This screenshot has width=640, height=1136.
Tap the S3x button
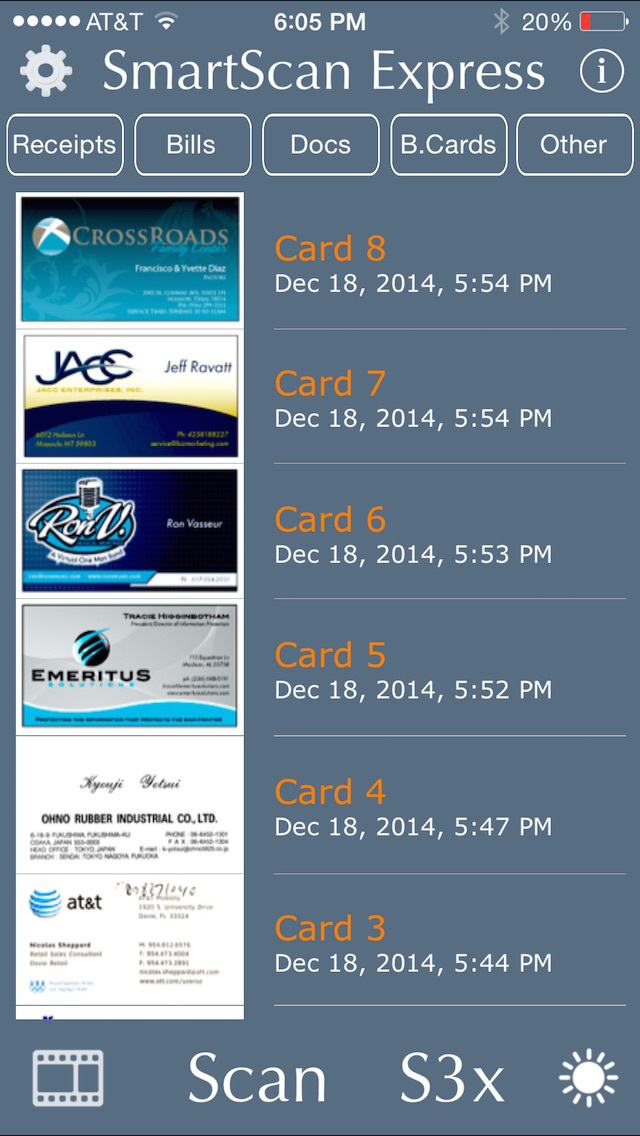point(452,1078)
